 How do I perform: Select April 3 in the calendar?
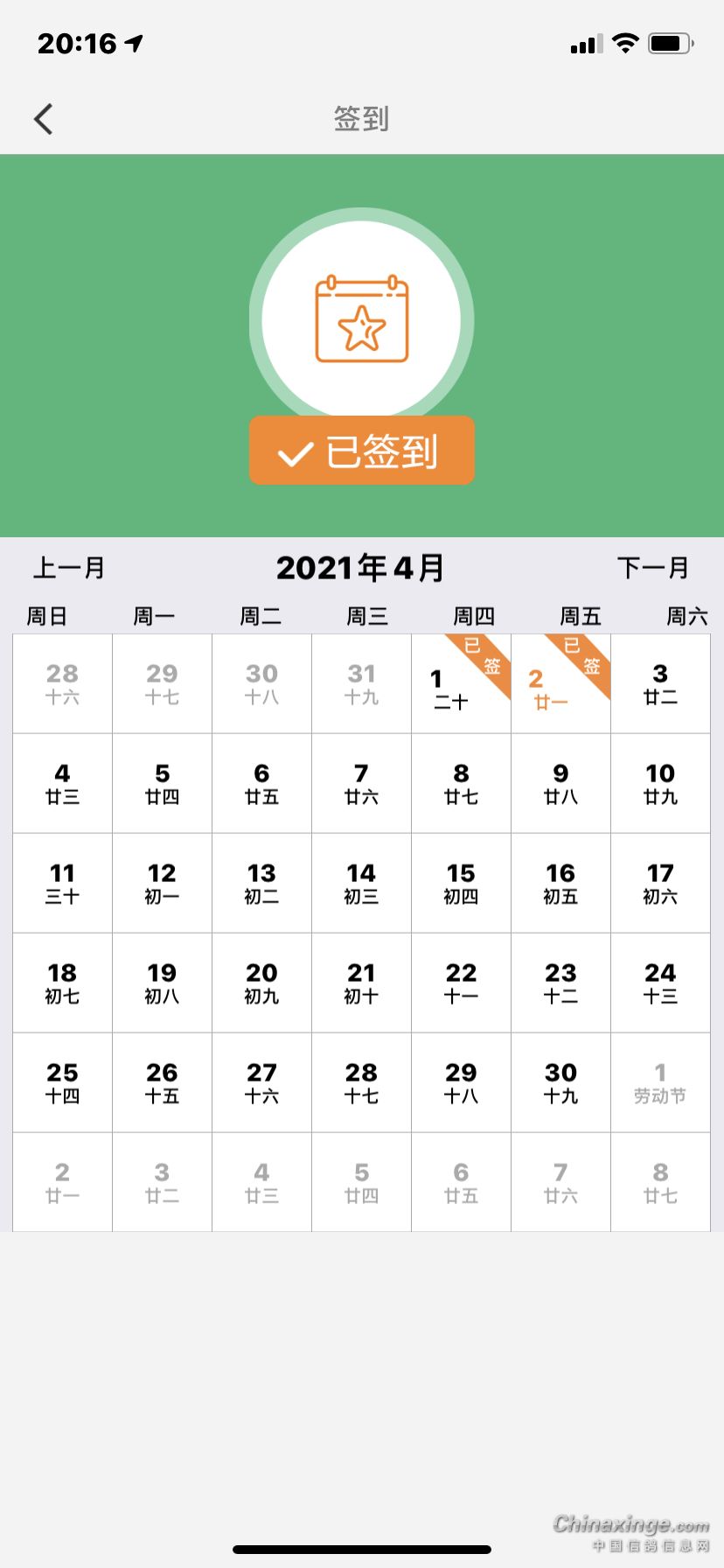(x=660, y=684)
